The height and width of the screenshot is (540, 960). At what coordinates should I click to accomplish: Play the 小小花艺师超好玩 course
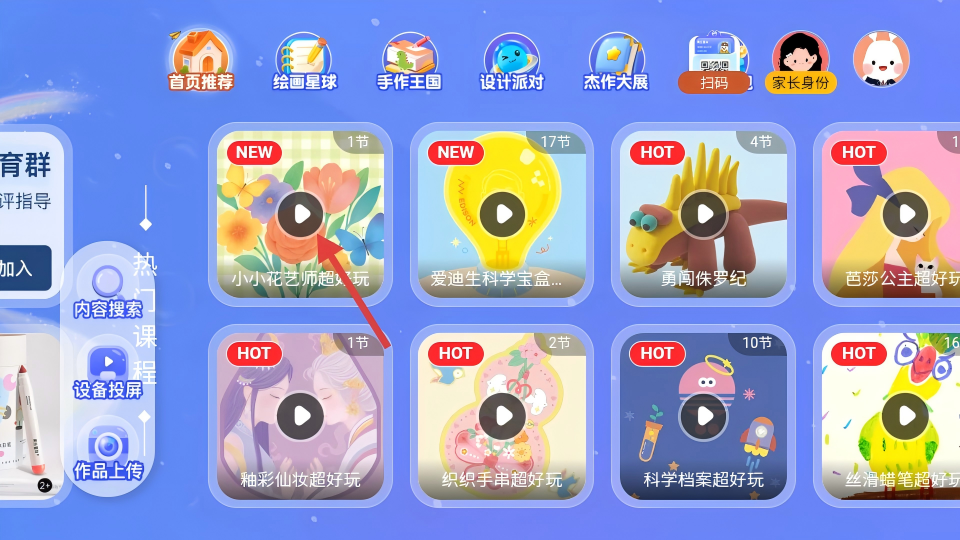[301, 213]
